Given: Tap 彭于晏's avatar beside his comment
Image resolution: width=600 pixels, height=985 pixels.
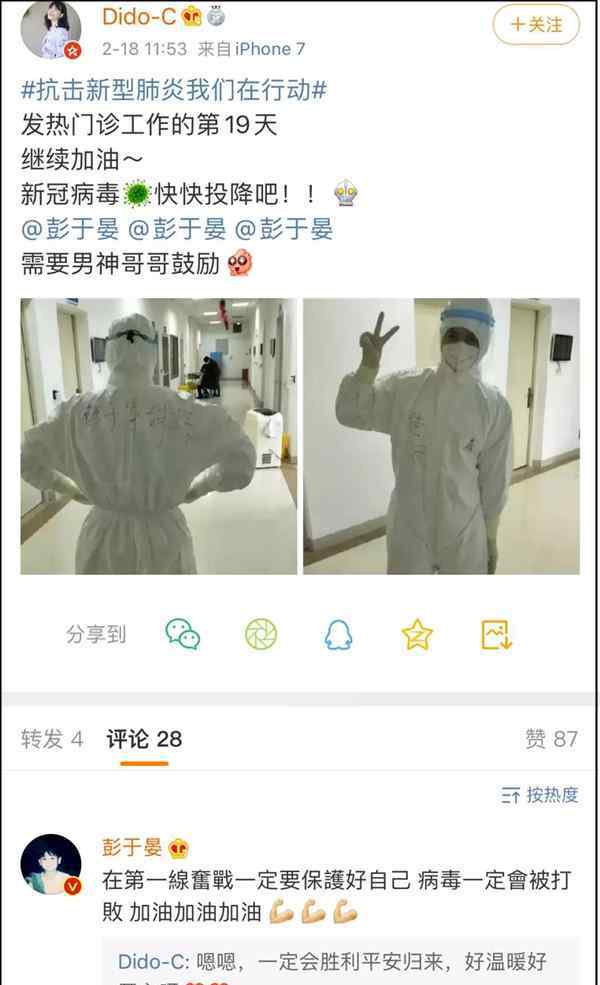Looking at the screenshot, I should (x=51, y=864).
